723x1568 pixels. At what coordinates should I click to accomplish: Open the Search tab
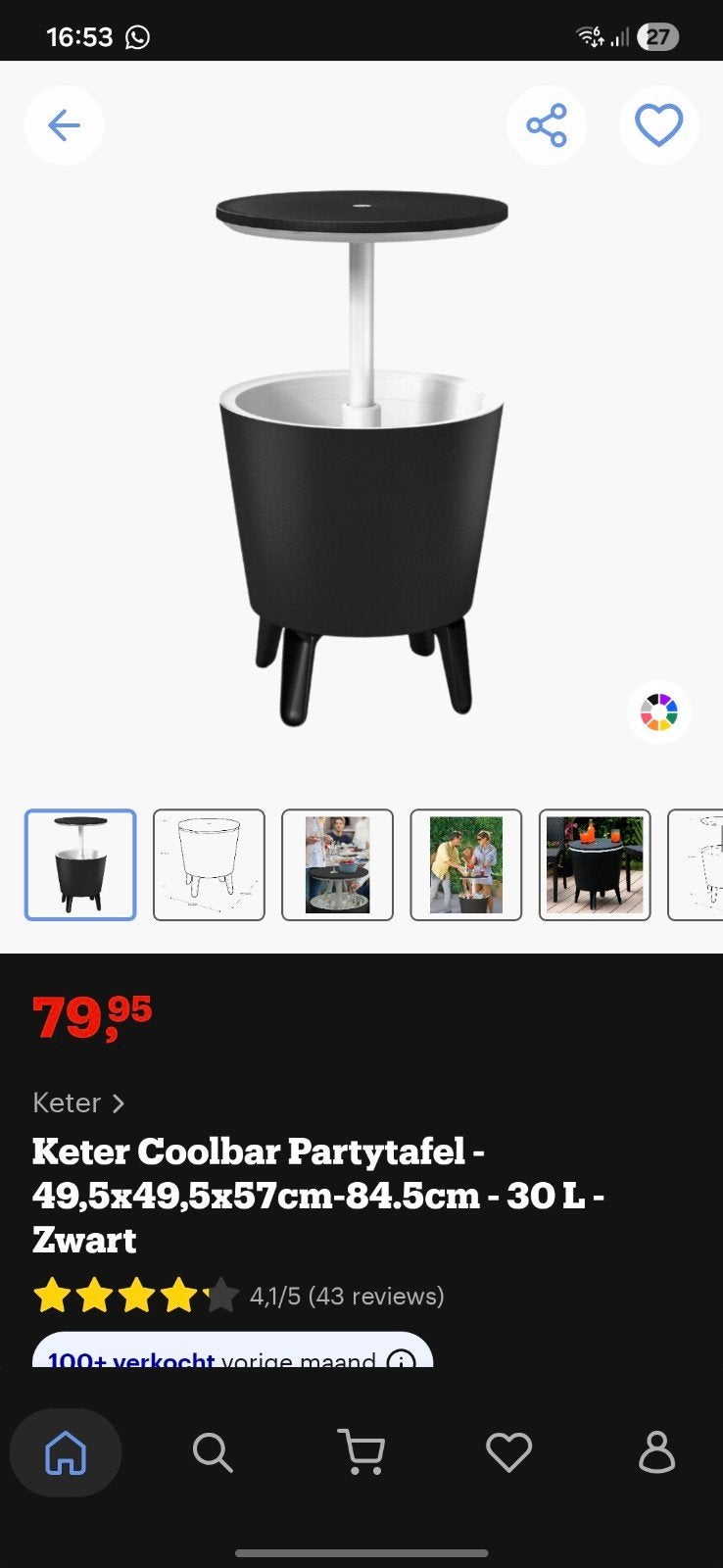(x=213, y=1452)
